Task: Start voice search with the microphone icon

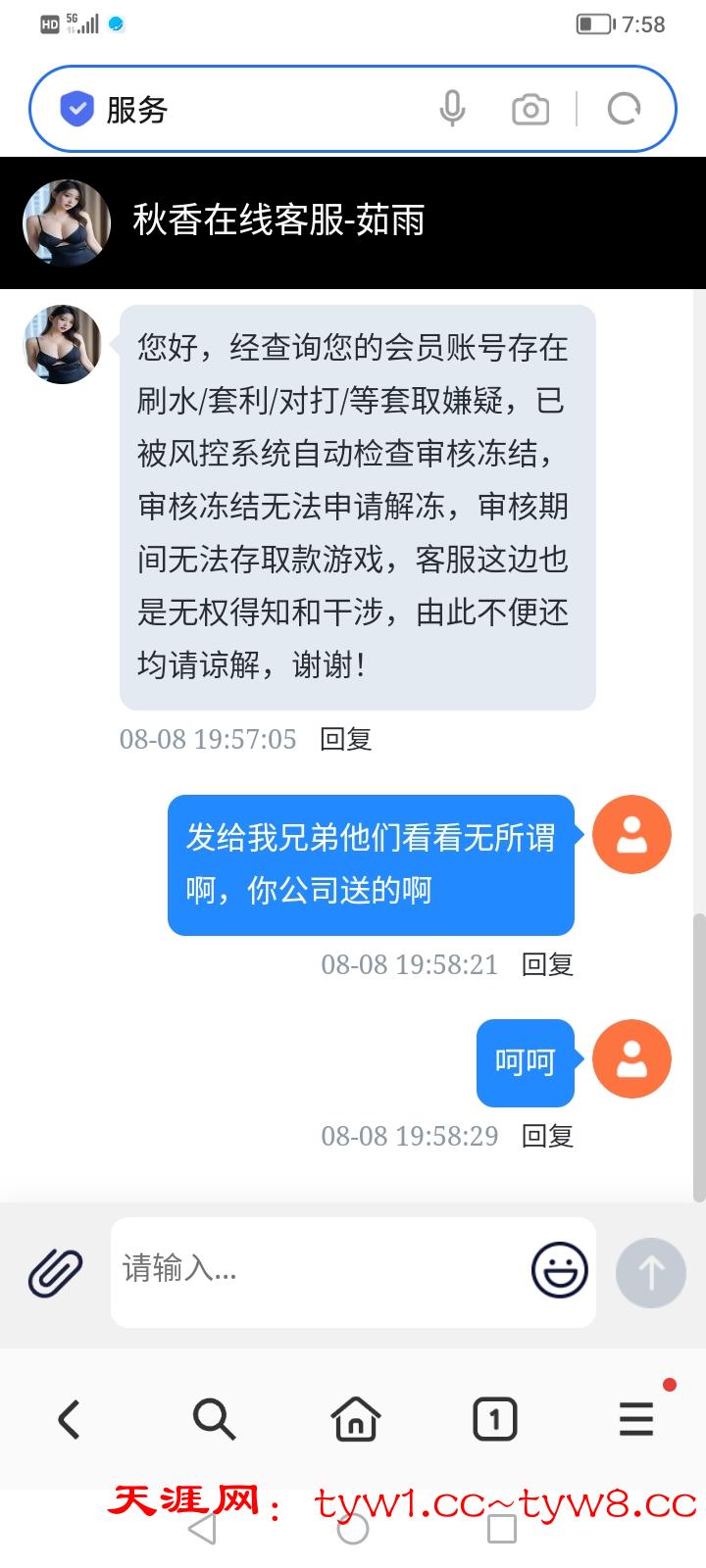Action: point(452,109)
